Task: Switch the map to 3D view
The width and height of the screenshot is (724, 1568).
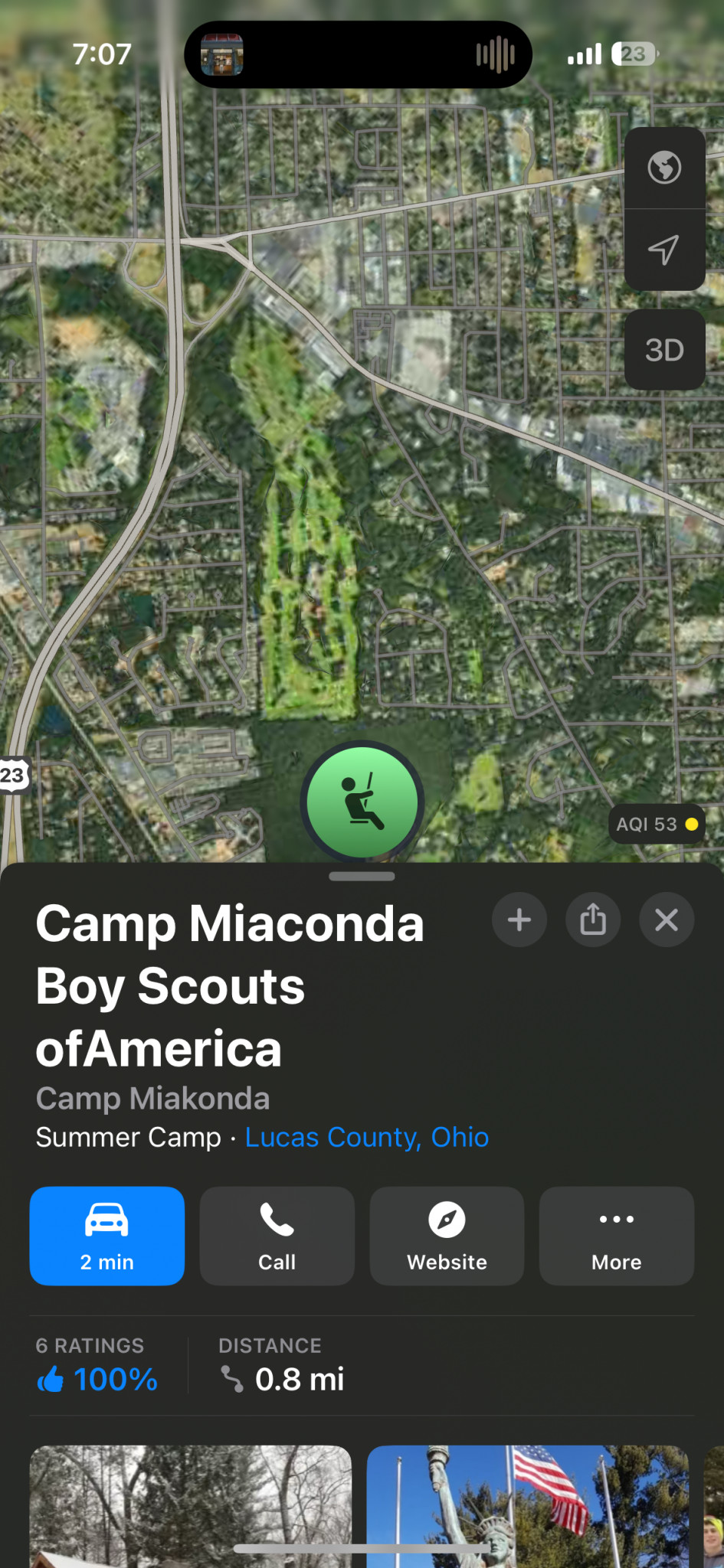Action: point(664,350)
